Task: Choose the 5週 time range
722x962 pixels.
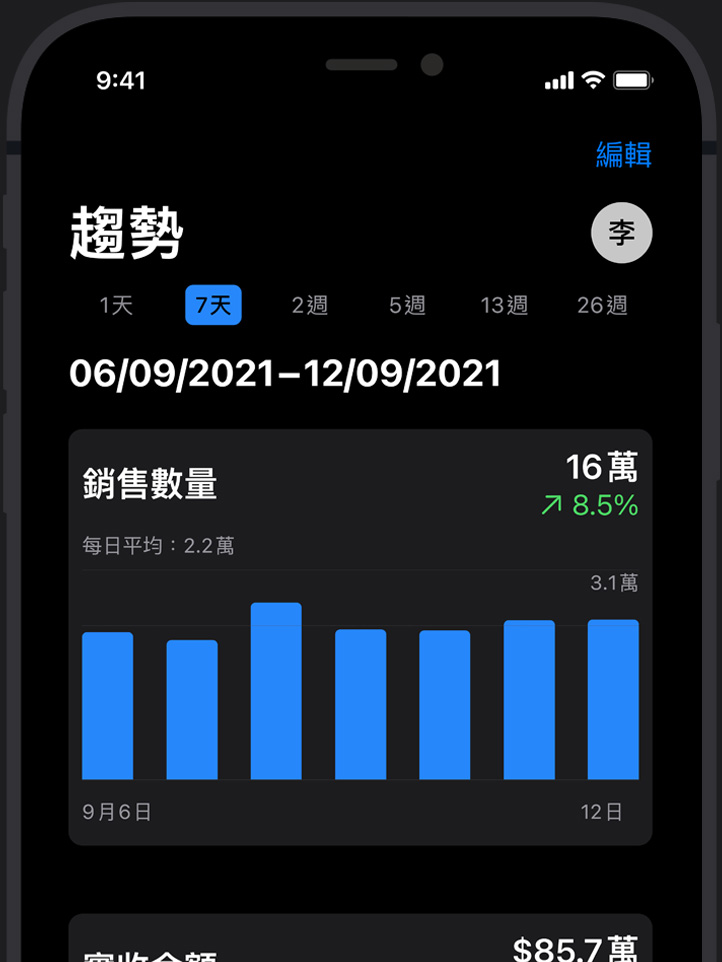Action: (x=407, y=305)
